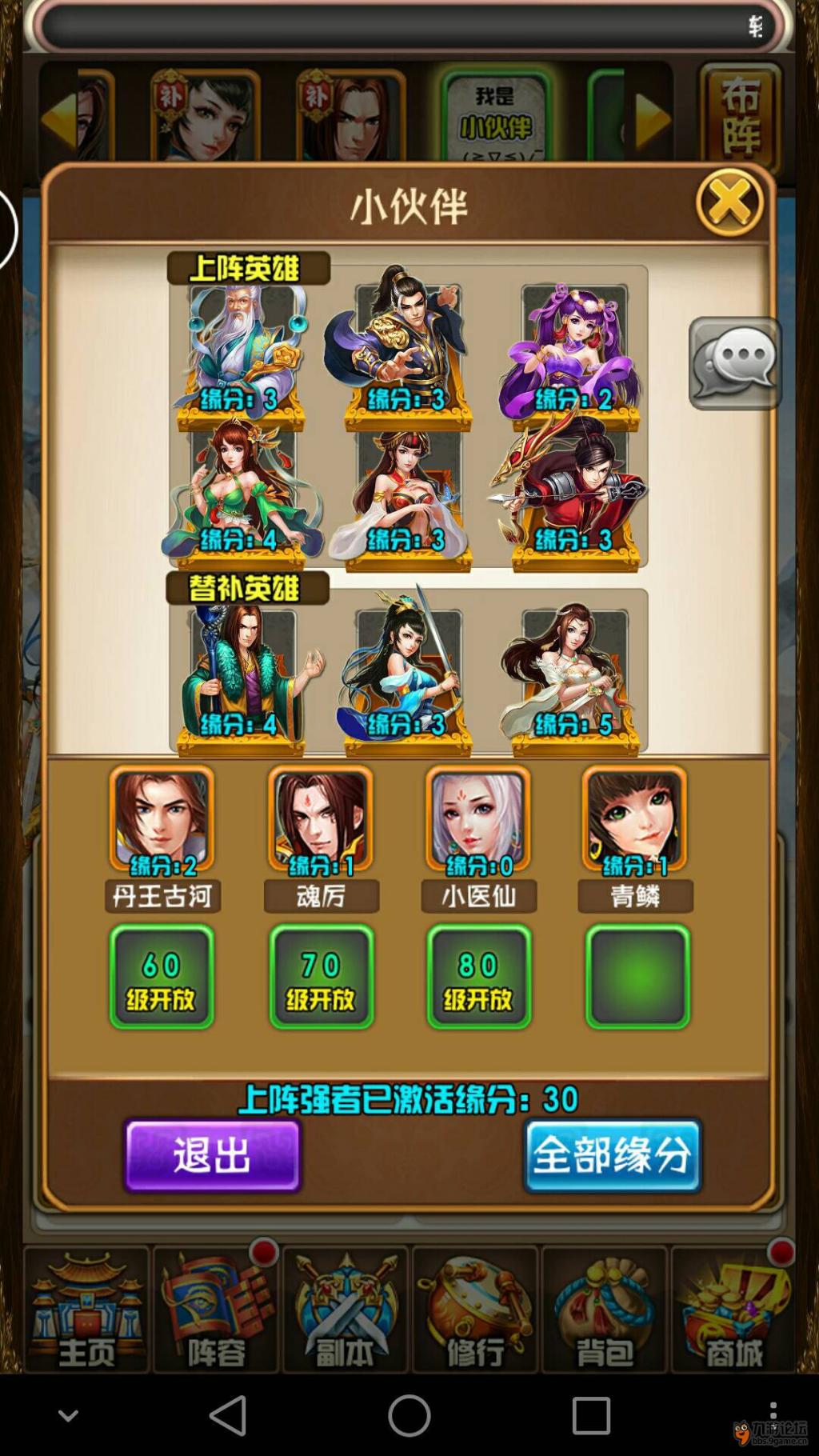The image size is (819, 1456).
Task: Switch to the 修行 tab
Action: coord(475,1310)
